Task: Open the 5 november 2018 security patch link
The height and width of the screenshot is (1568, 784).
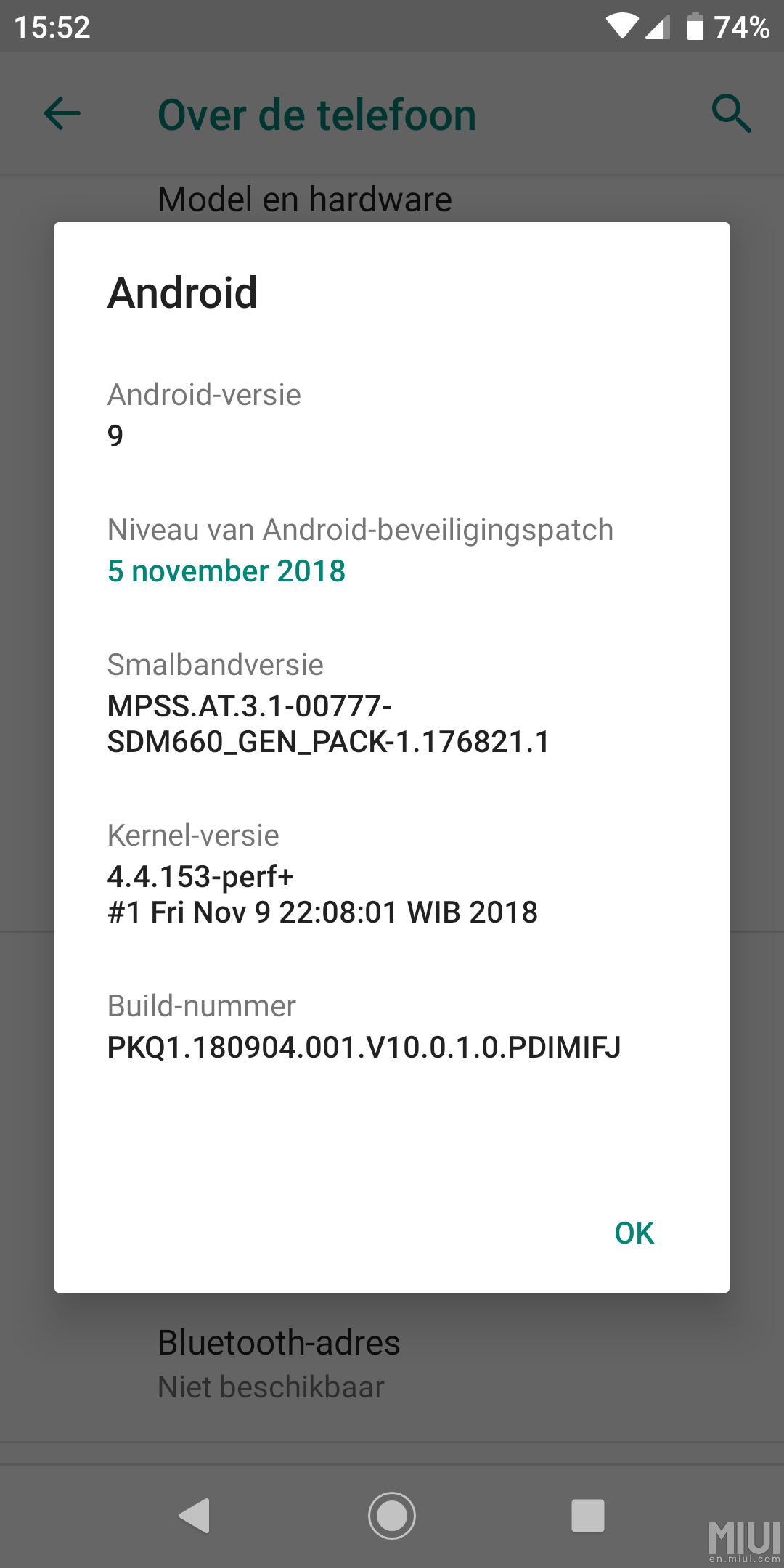Action: pos(226,571)
